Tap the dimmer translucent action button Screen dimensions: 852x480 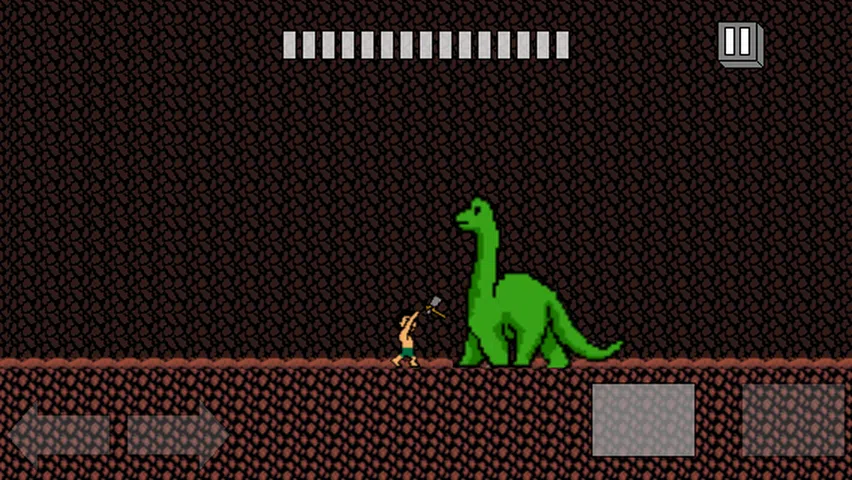click(792, 420)
